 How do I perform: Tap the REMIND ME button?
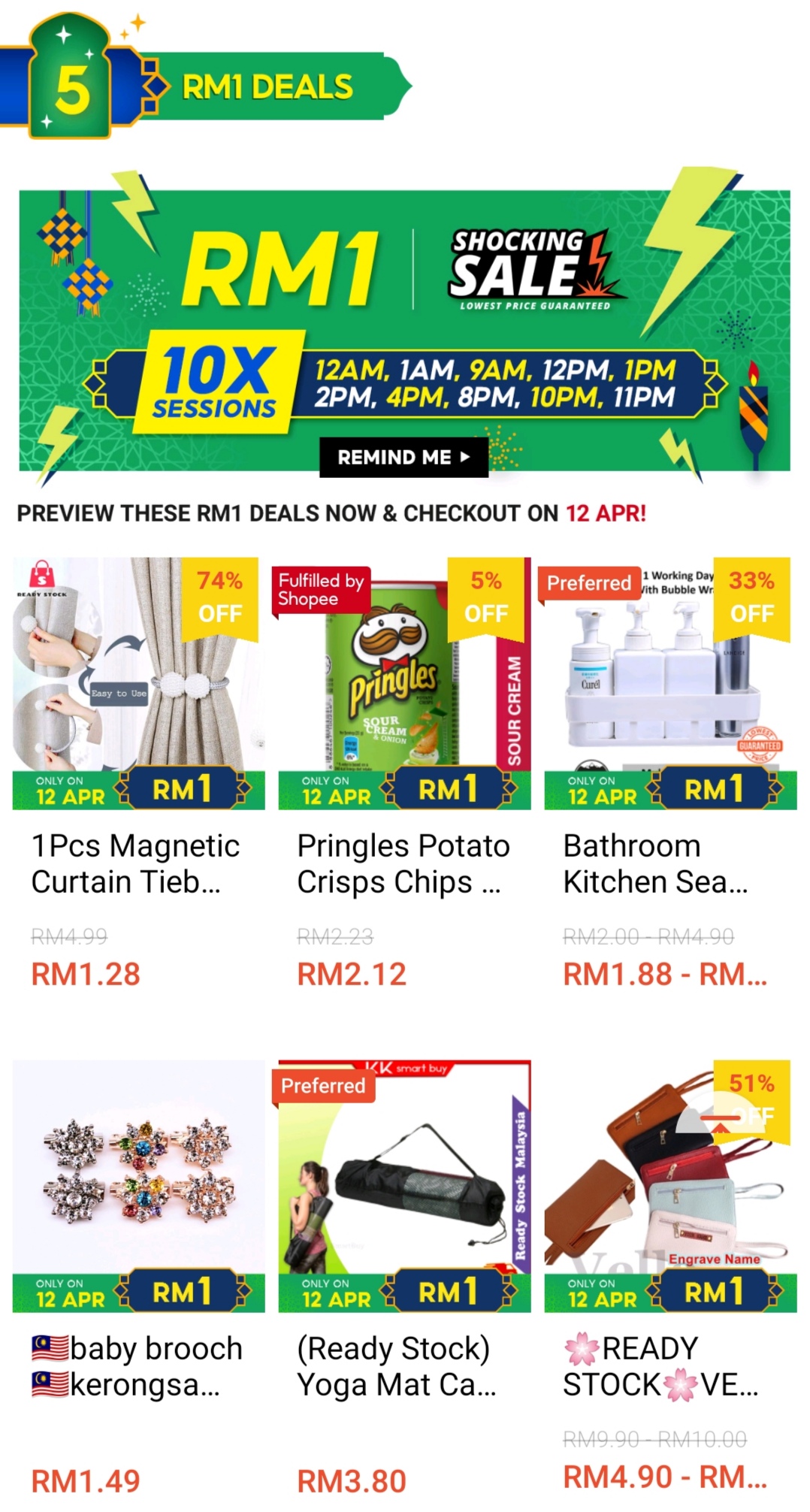[403, 457]
